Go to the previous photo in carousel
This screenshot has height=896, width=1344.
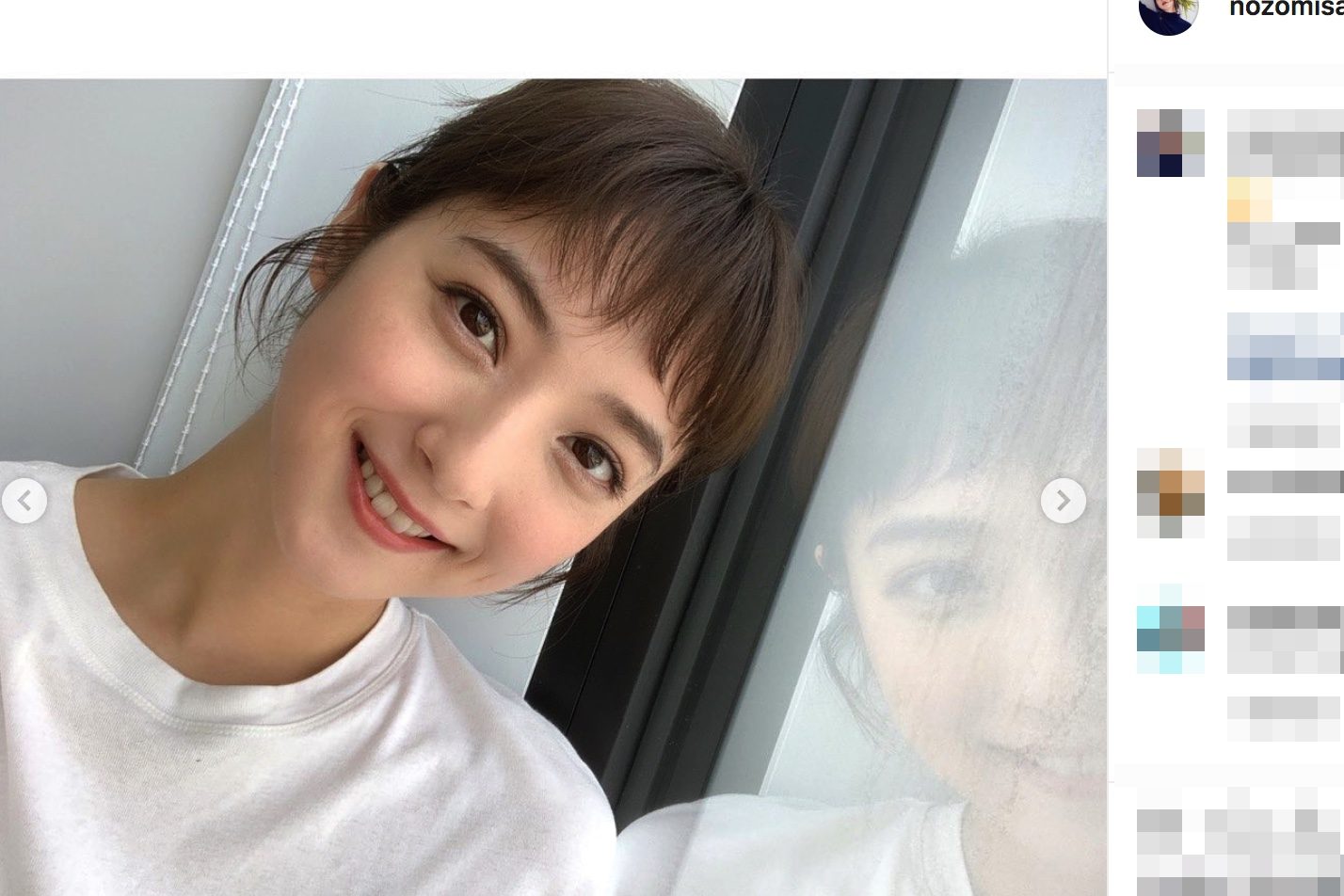pyautogui.click(x=24, y=501)
